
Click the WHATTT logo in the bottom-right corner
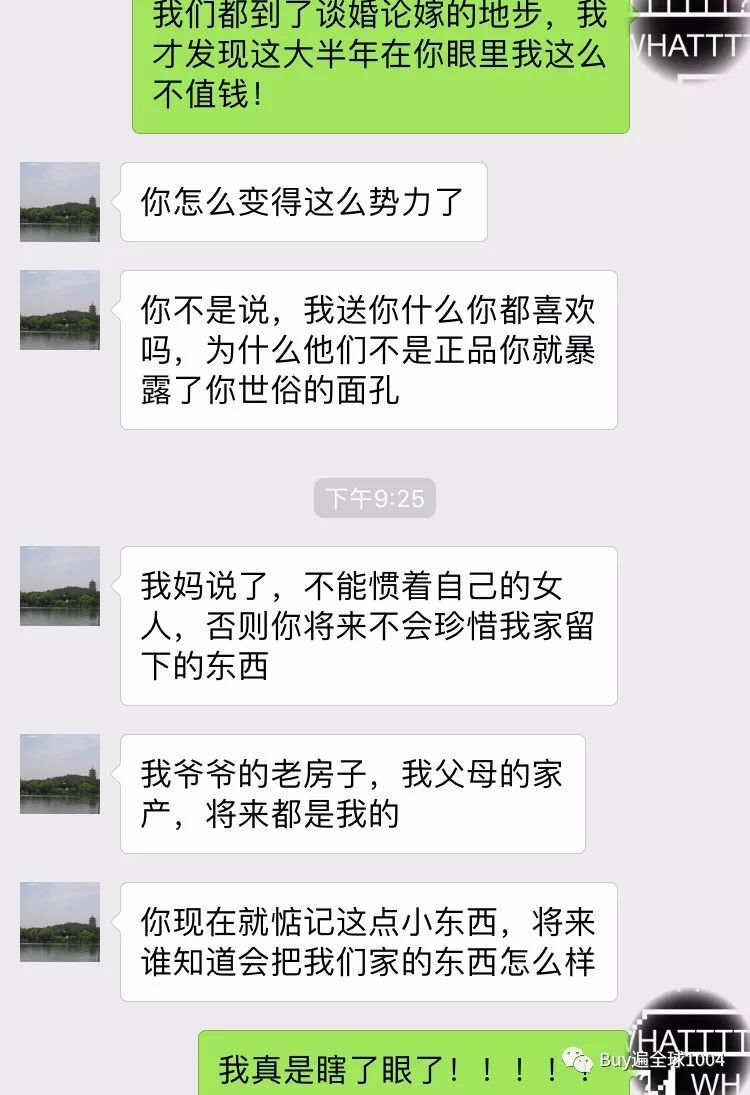(x=690, y=1048)
